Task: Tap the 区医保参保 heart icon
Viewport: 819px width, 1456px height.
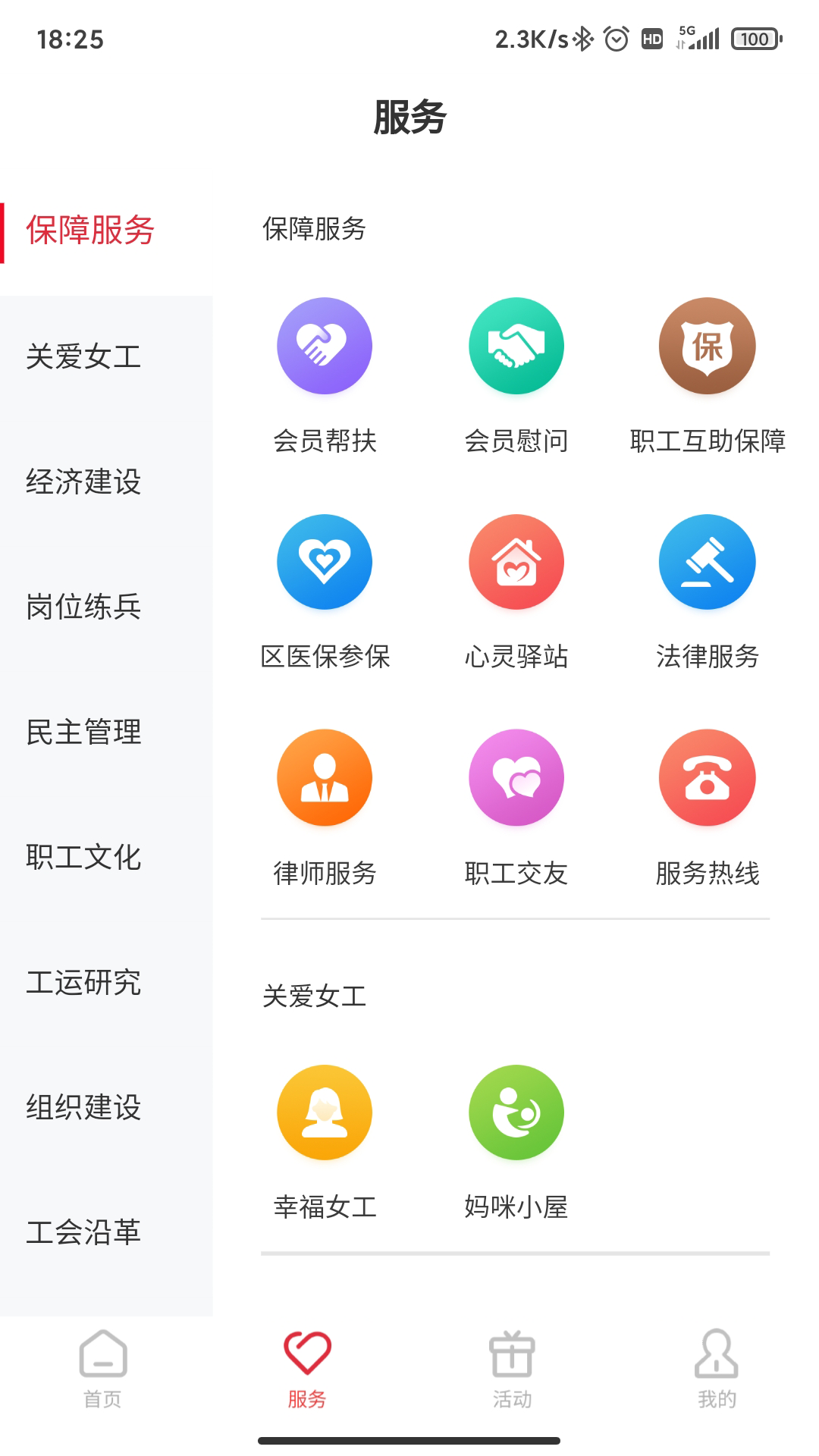Action: tap(324, 562)
